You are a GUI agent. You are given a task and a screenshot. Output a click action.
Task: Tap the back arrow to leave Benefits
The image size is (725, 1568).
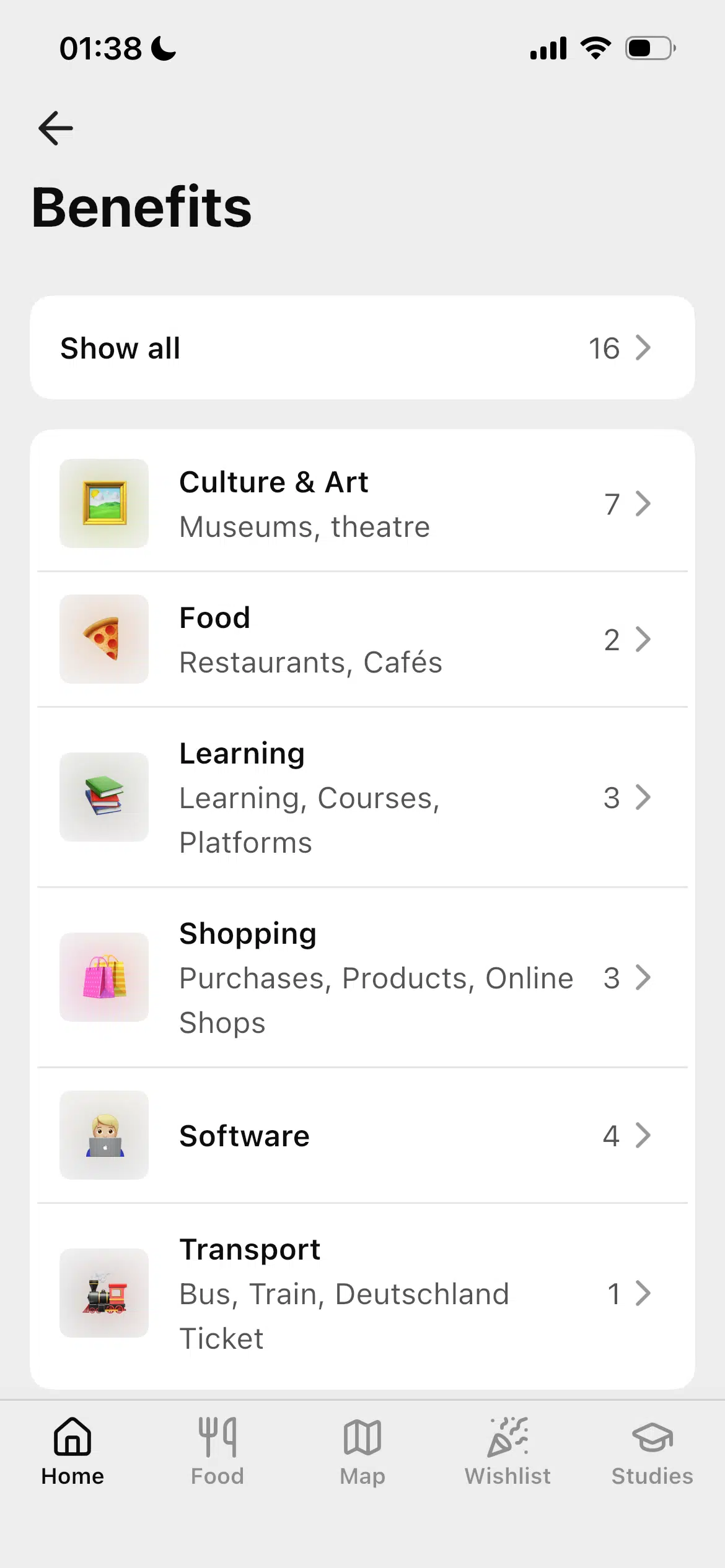tap(55, 128)
